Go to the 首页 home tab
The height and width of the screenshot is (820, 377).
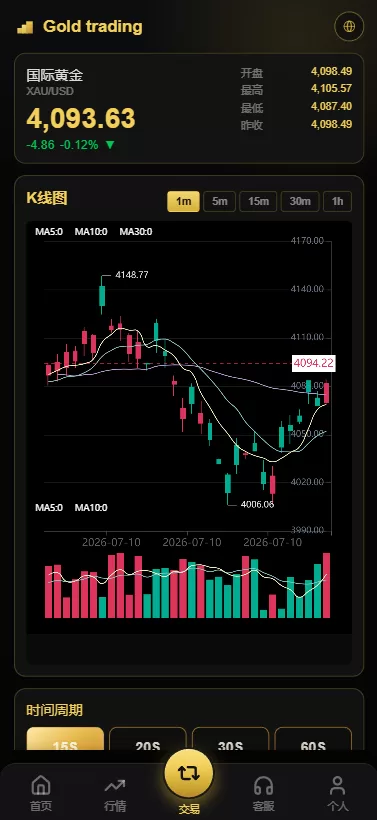tap(41, 793)
